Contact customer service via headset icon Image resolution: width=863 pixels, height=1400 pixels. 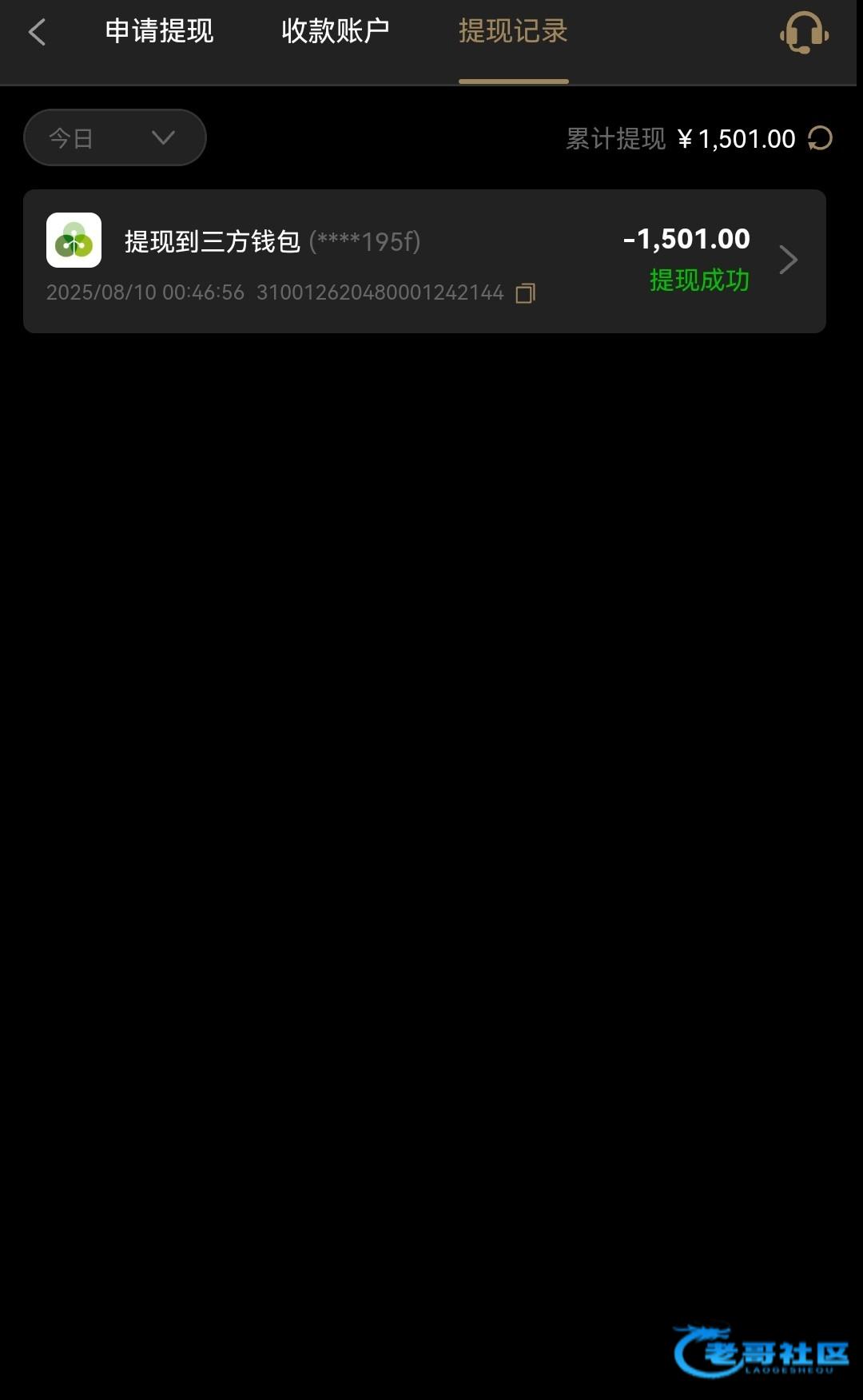(x=804, y=33)
